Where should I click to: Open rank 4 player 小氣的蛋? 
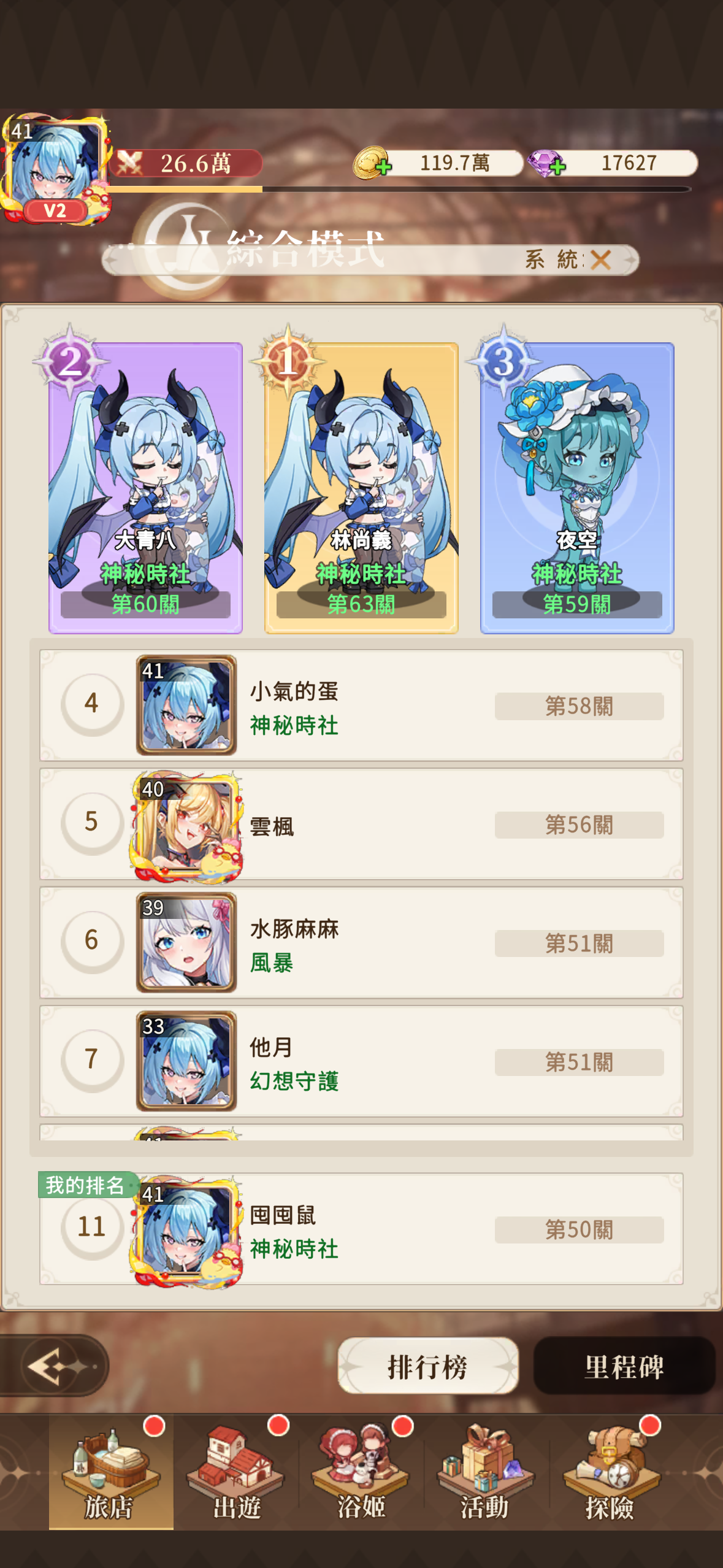pyautogui.click(x=361, y=705)
